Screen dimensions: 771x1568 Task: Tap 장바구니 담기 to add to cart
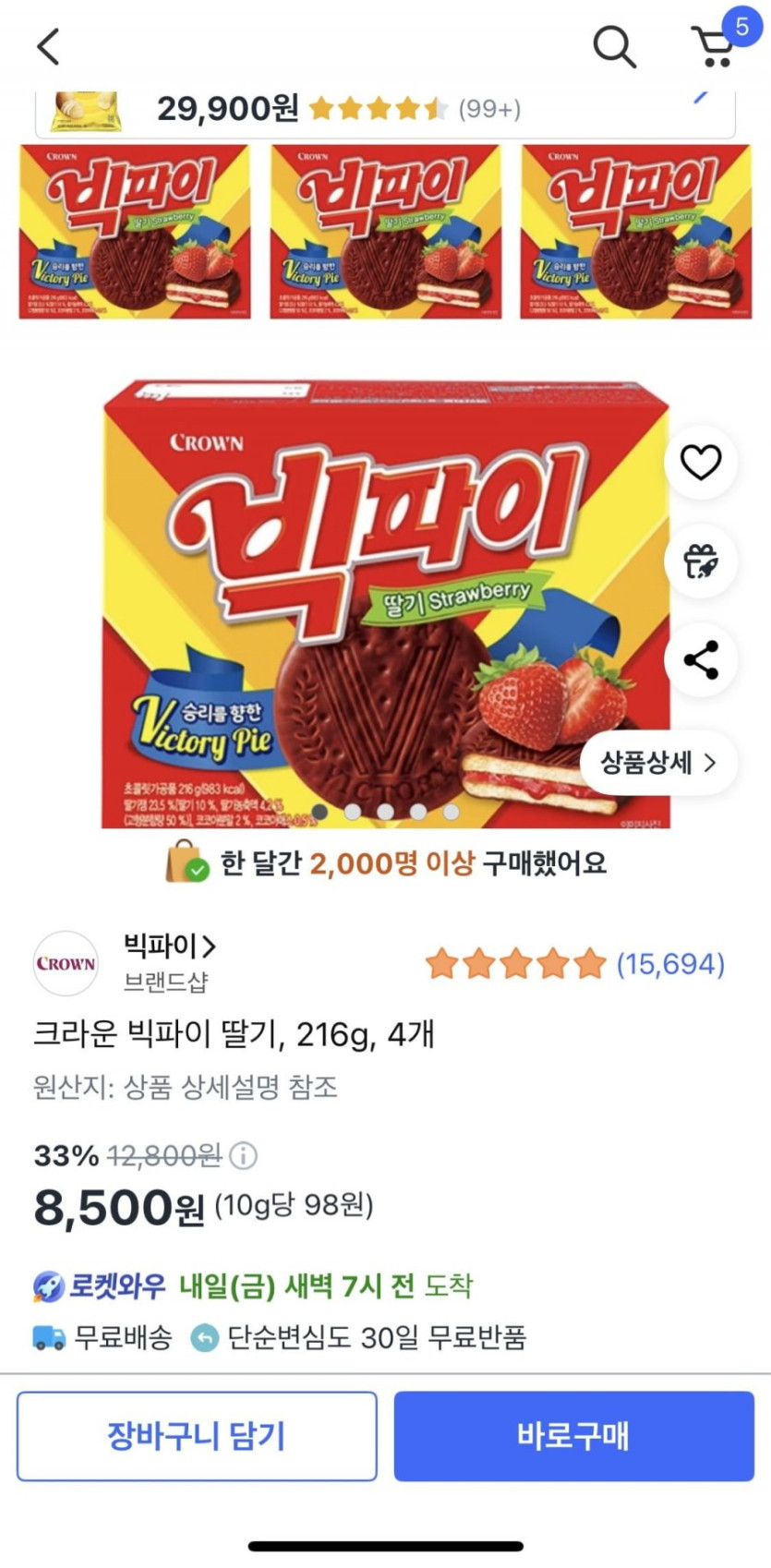pos(197,1436)
